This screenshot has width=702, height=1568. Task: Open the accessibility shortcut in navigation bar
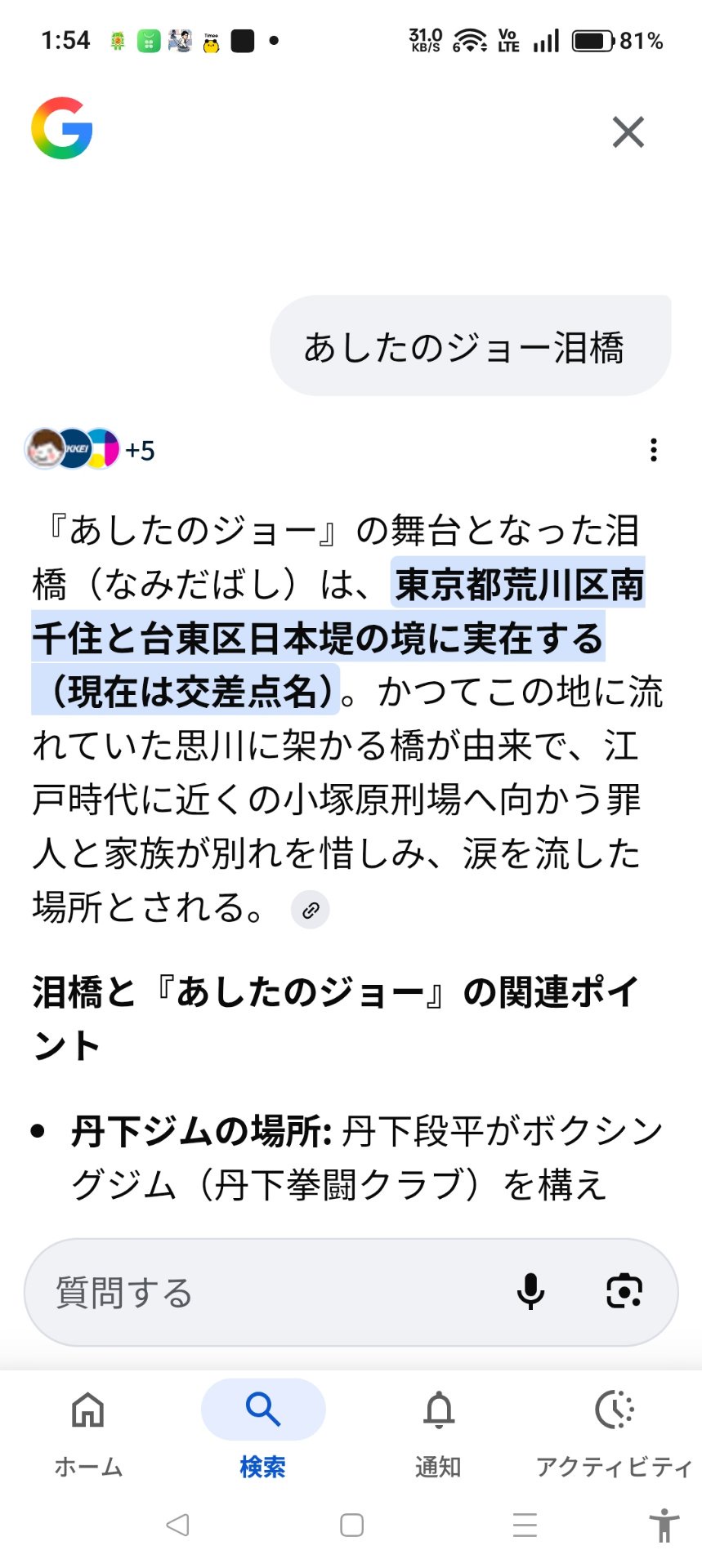tap(664, 1525)
